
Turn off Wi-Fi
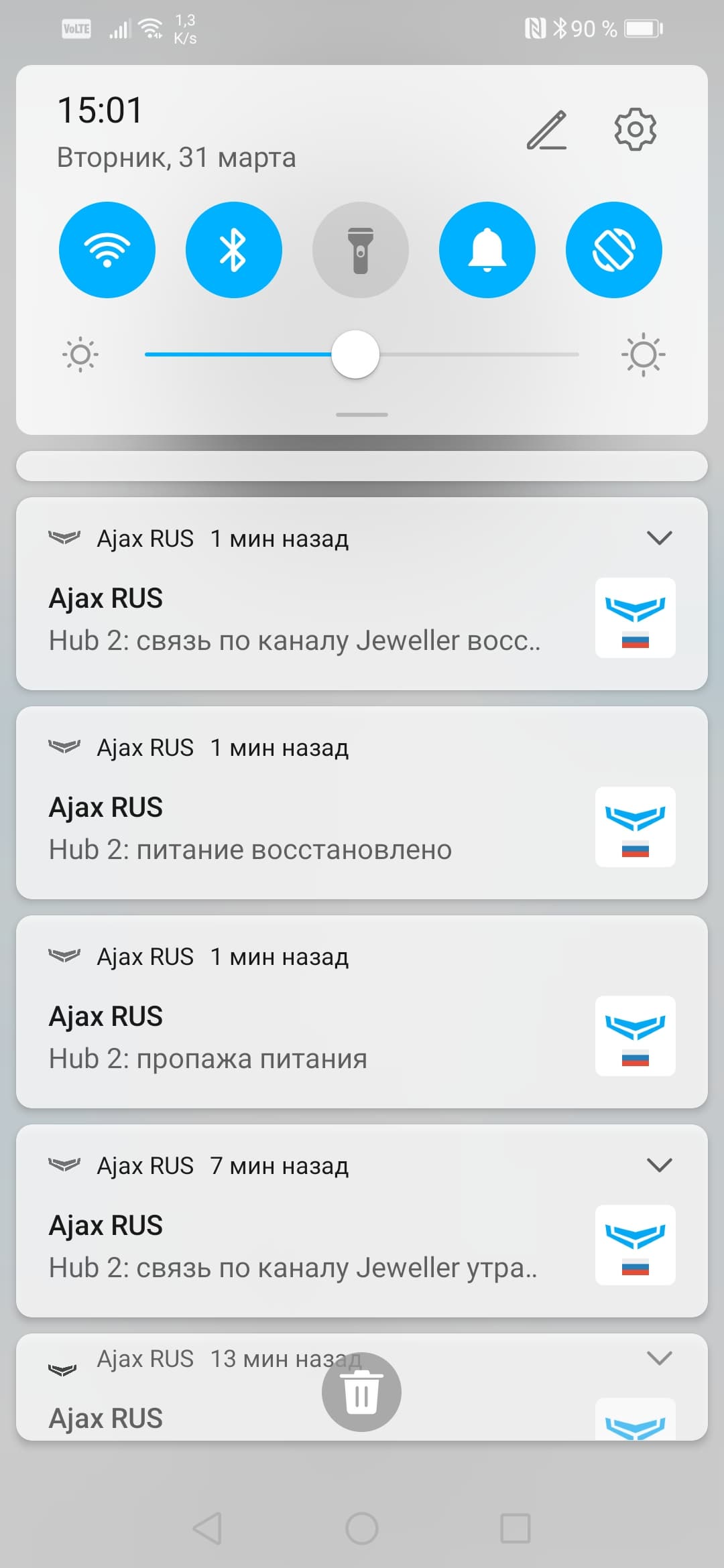107,250
